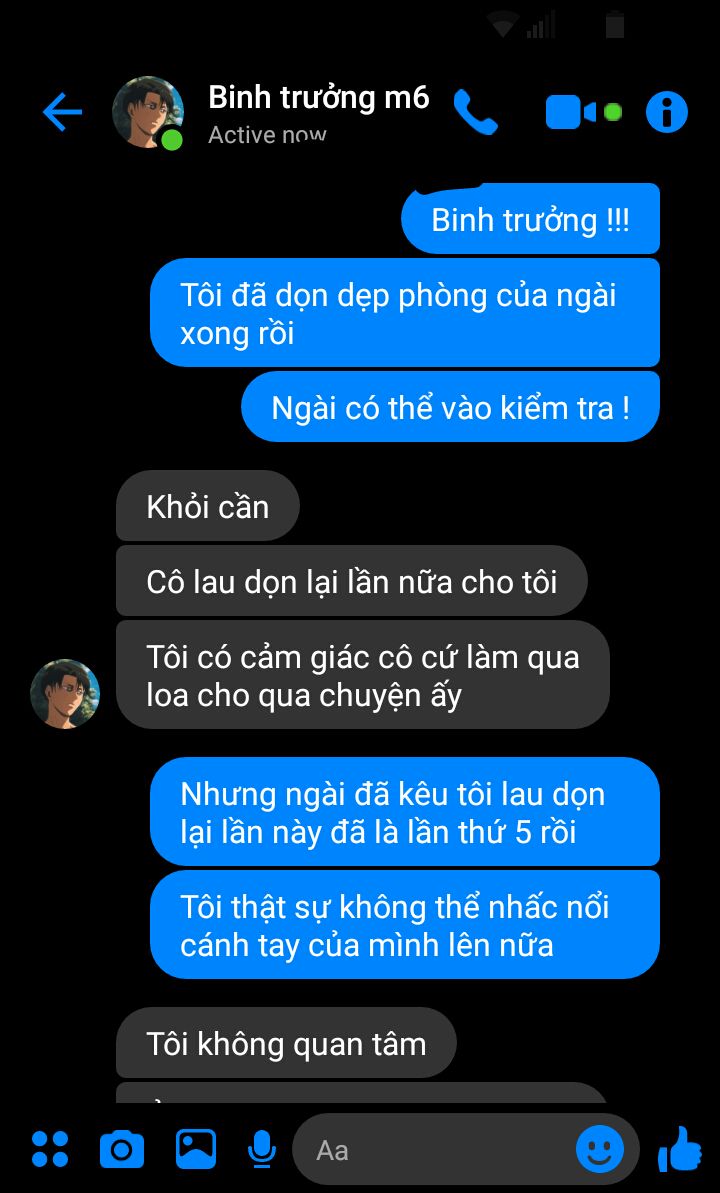
Task: Go back from the chat
Action: 62,112
